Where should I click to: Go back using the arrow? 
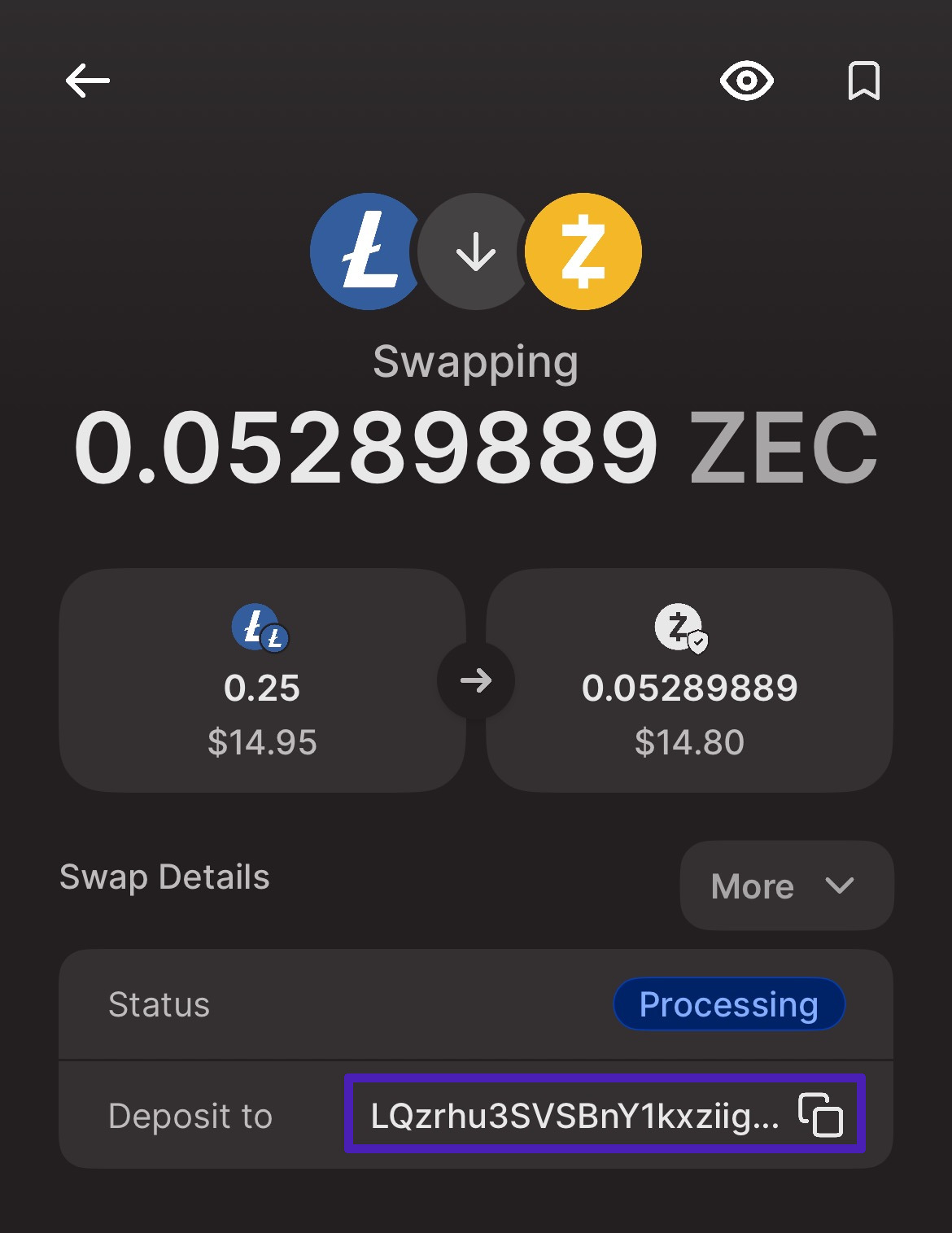(88, 81)
